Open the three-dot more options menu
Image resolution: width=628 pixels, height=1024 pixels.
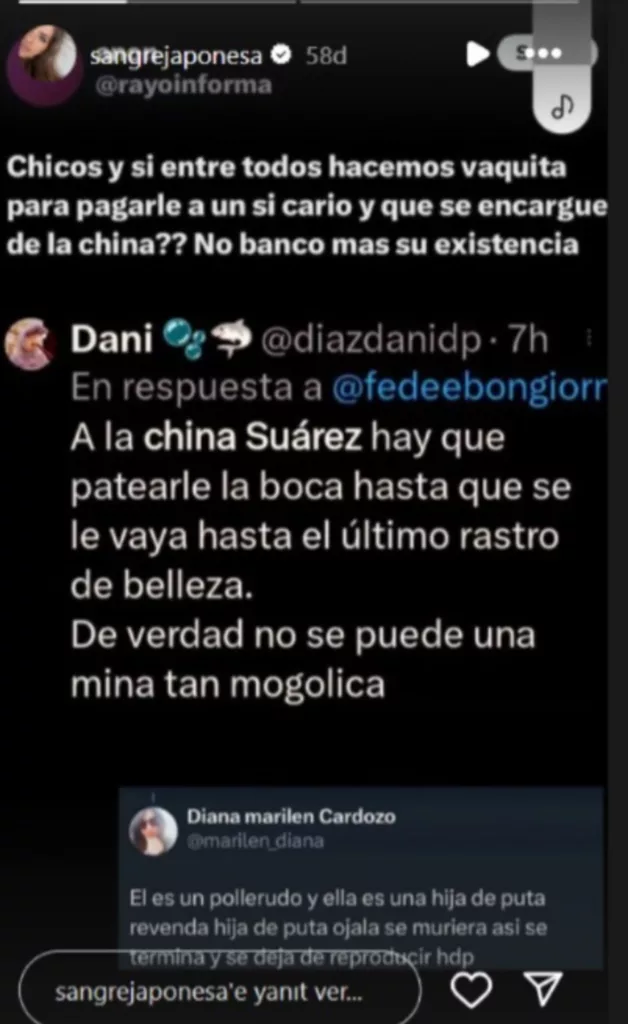tap(544, 53)
